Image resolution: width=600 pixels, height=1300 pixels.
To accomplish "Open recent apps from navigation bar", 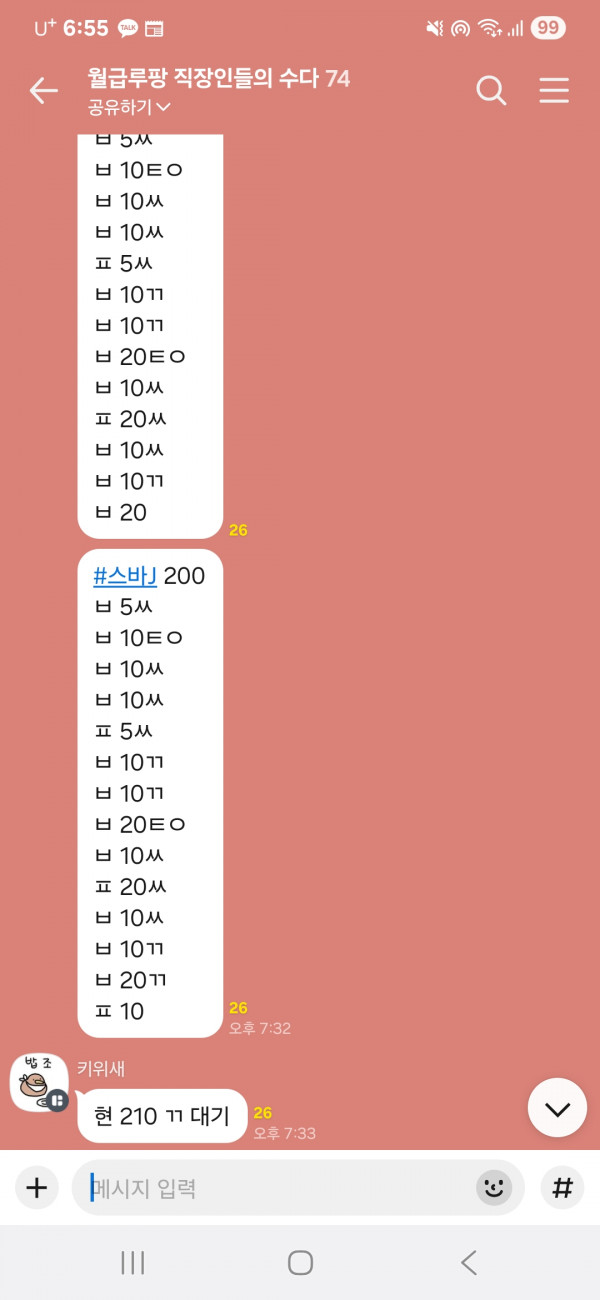I will pos(133,1262).
